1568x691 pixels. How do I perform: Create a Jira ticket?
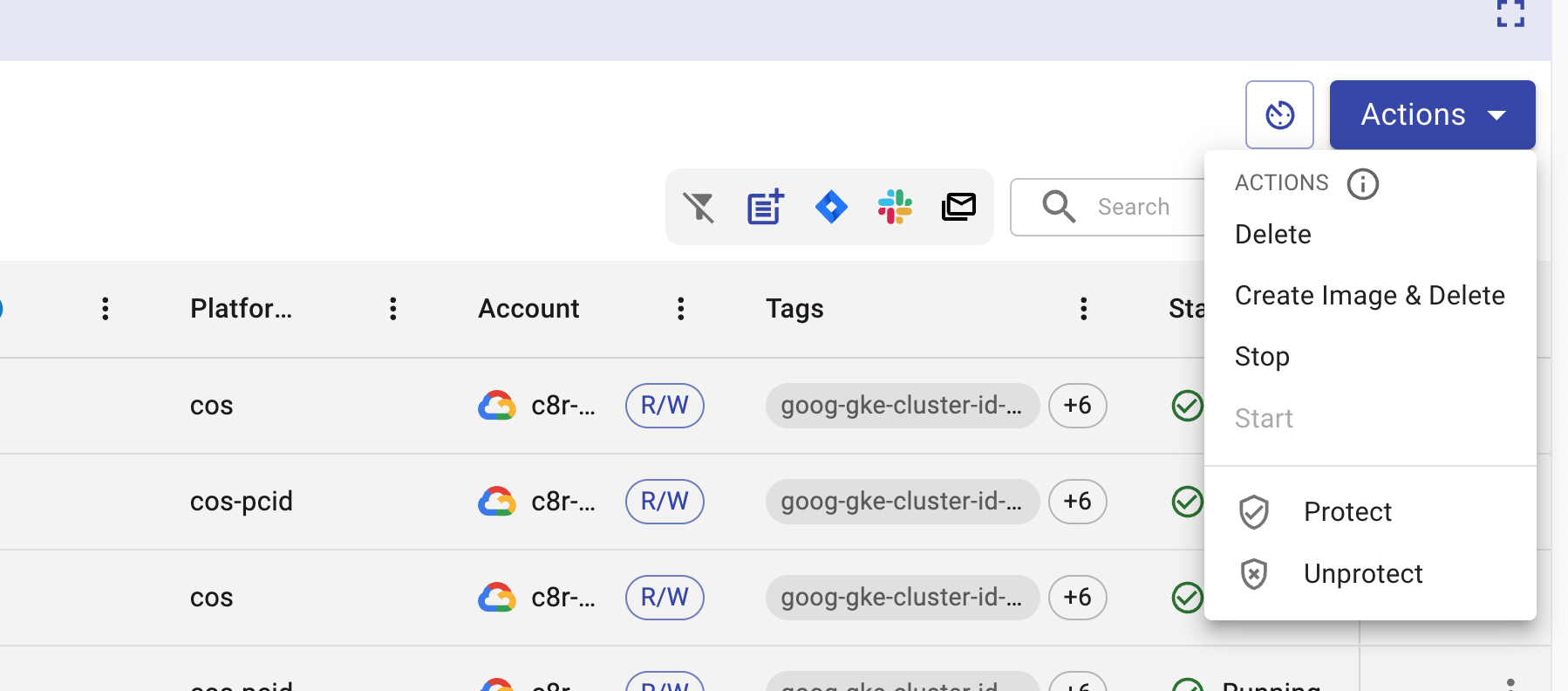[x=831, y=208]
